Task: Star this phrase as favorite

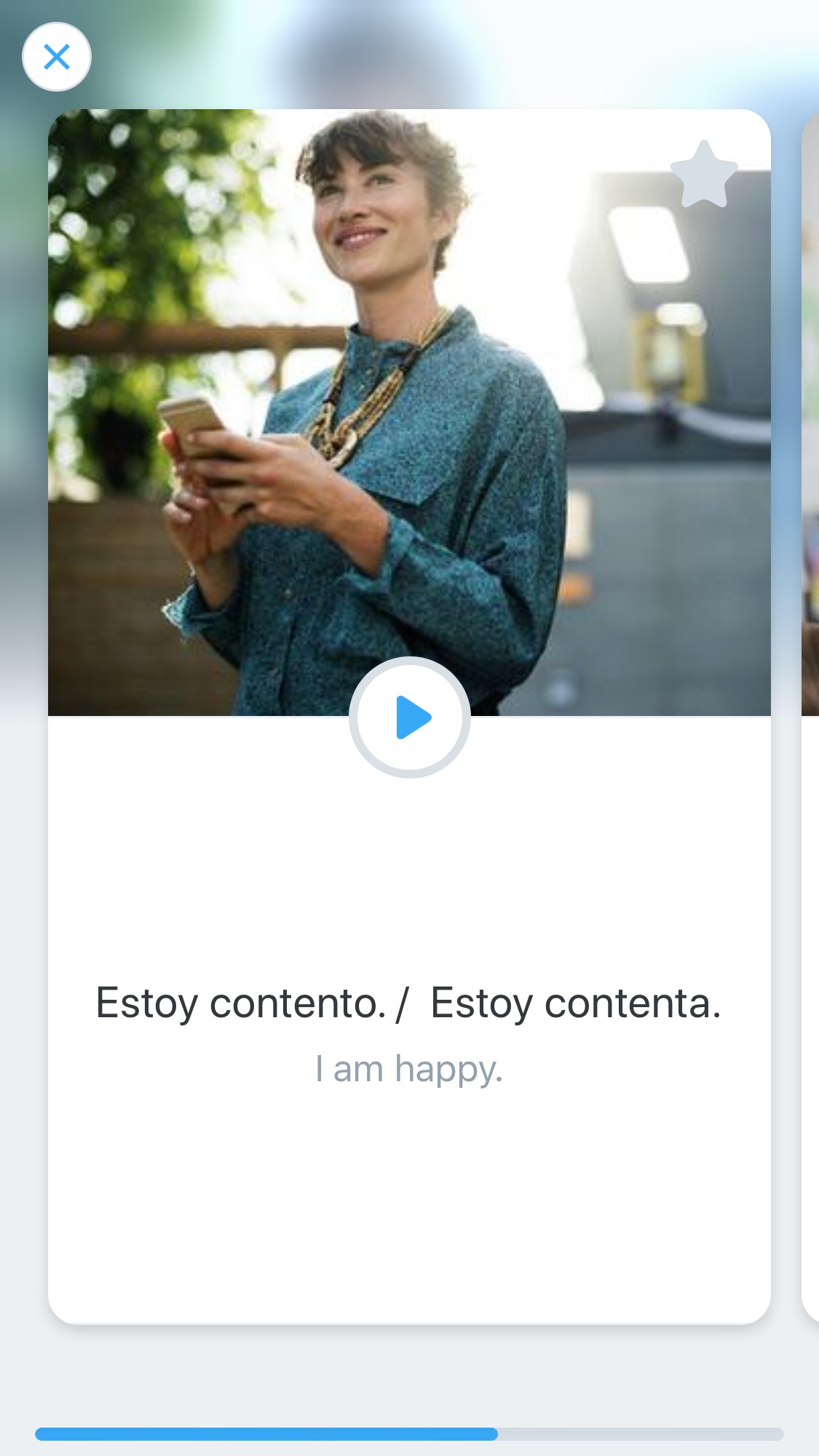Action: coord(703,175)
